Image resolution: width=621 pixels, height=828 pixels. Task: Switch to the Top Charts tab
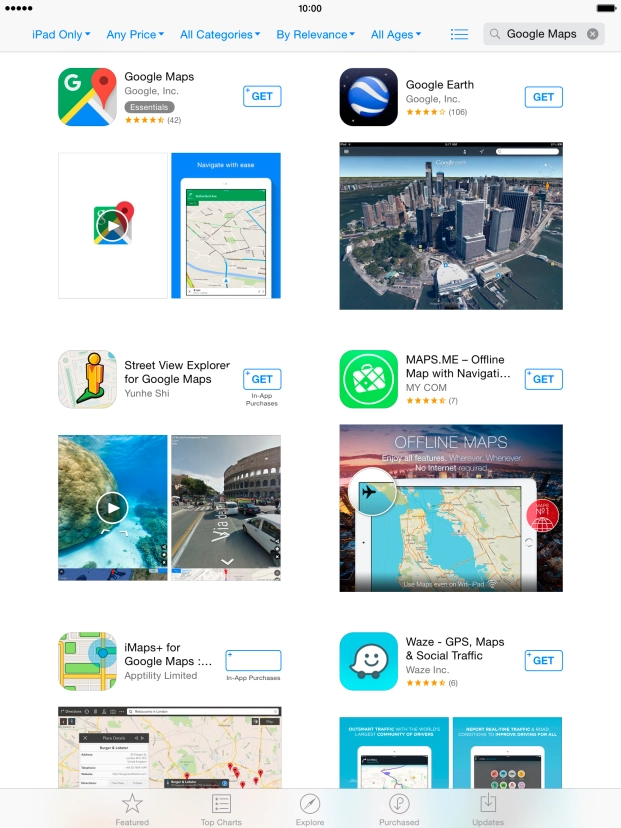point(221,809)
